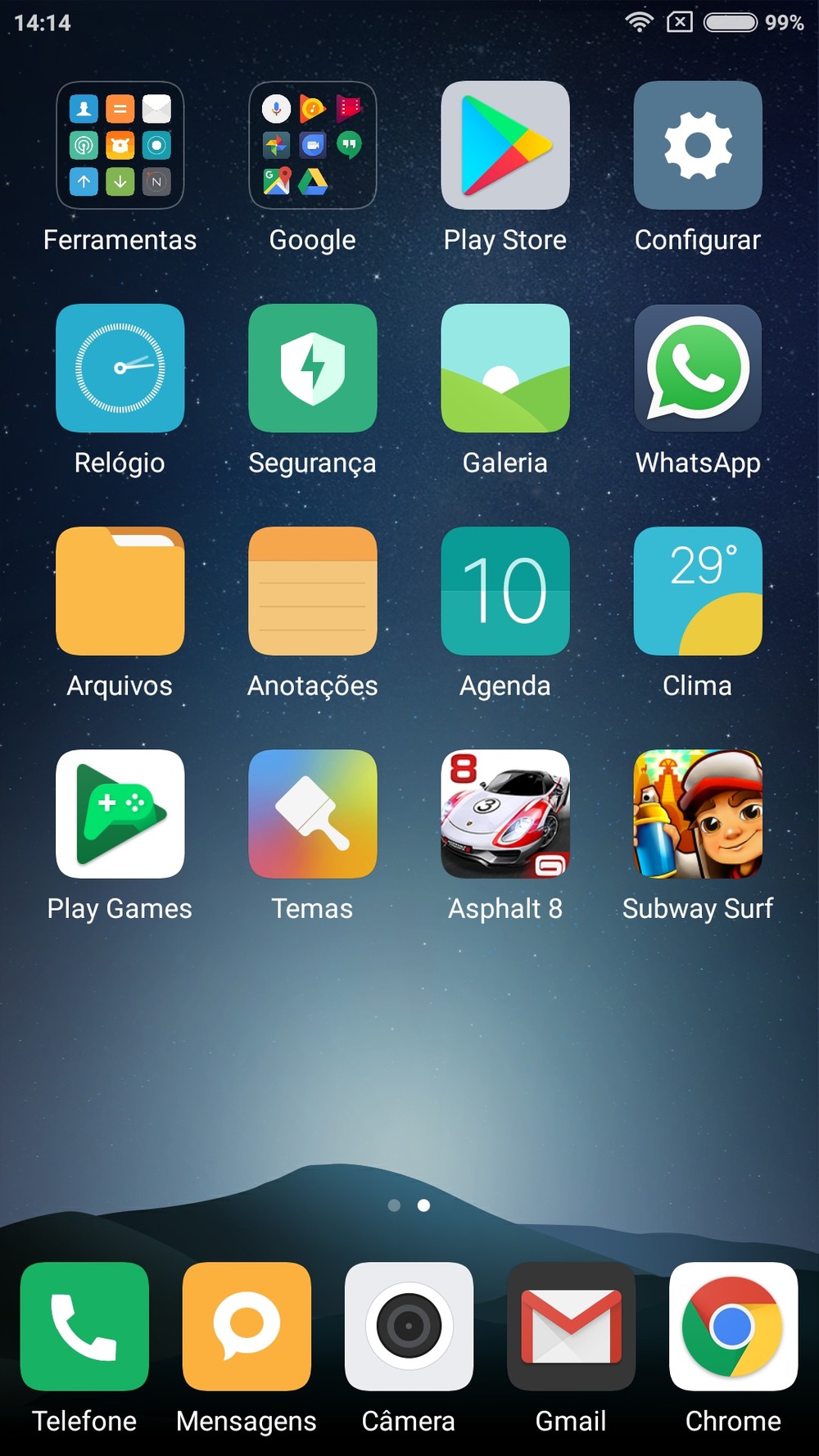Launch the Play Store
This screenshot has height=1456, width=819.
505,145
